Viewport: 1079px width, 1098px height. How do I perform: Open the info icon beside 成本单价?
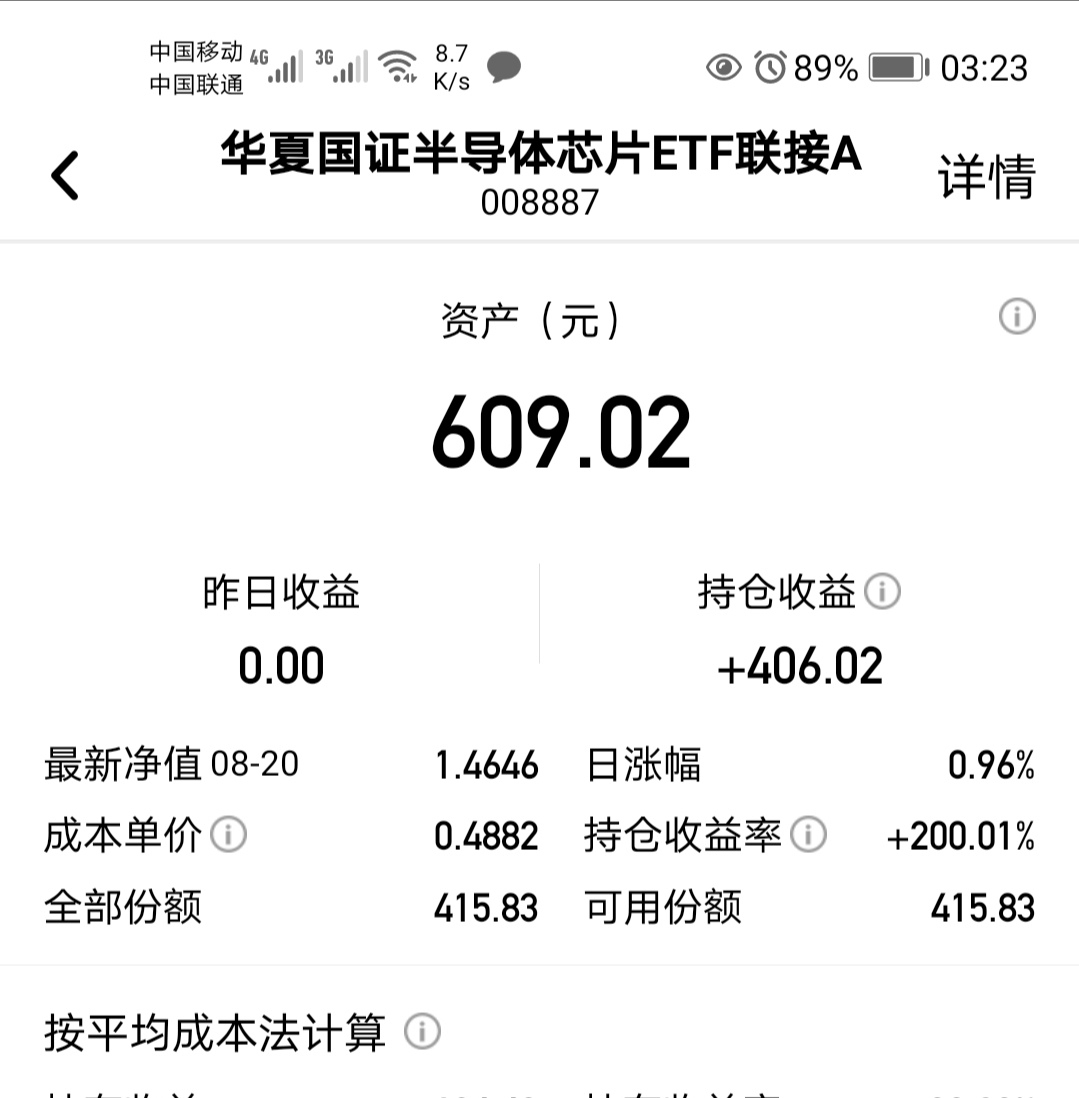click(228, 833)
